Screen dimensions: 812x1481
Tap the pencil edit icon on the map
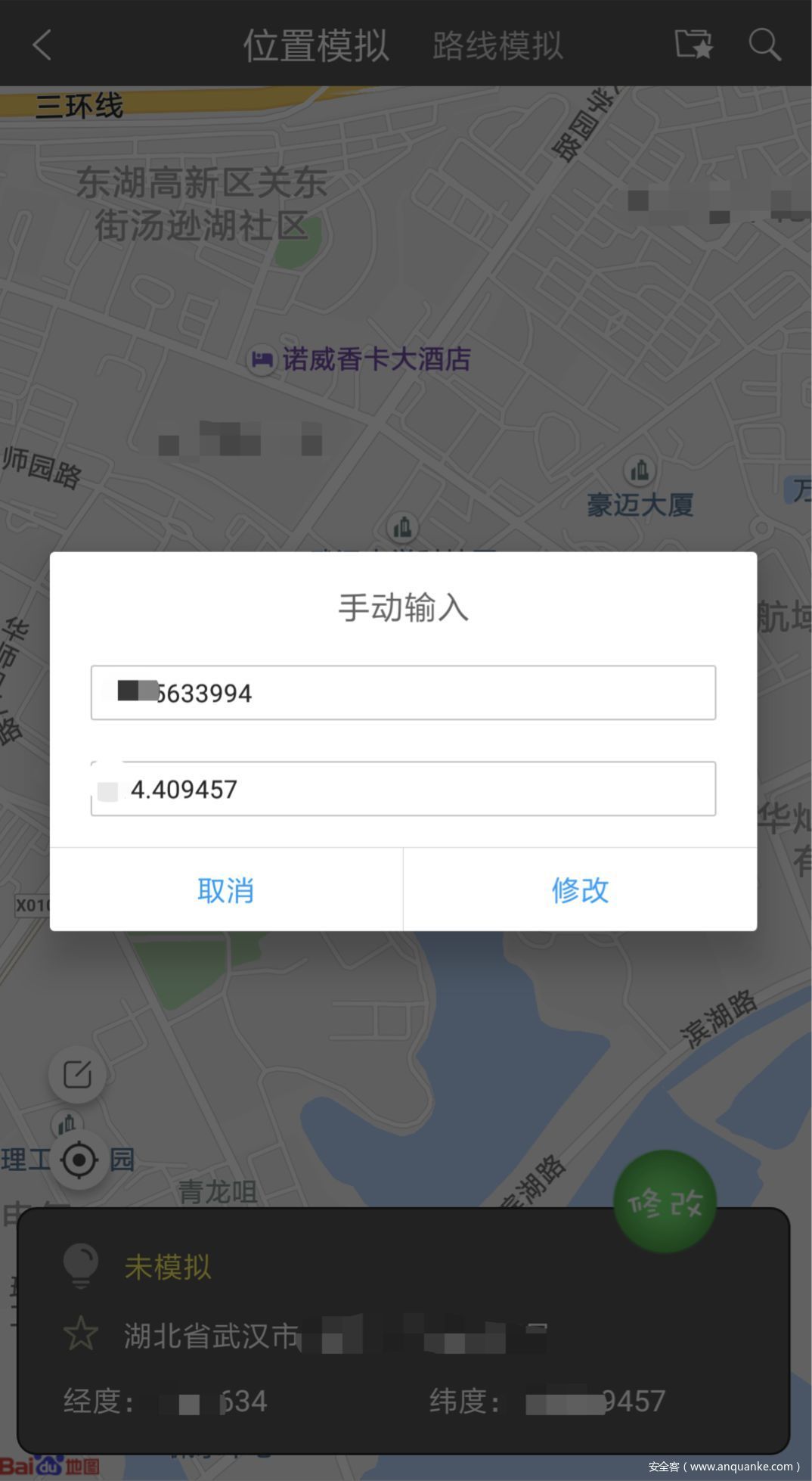pos(77,1074)
